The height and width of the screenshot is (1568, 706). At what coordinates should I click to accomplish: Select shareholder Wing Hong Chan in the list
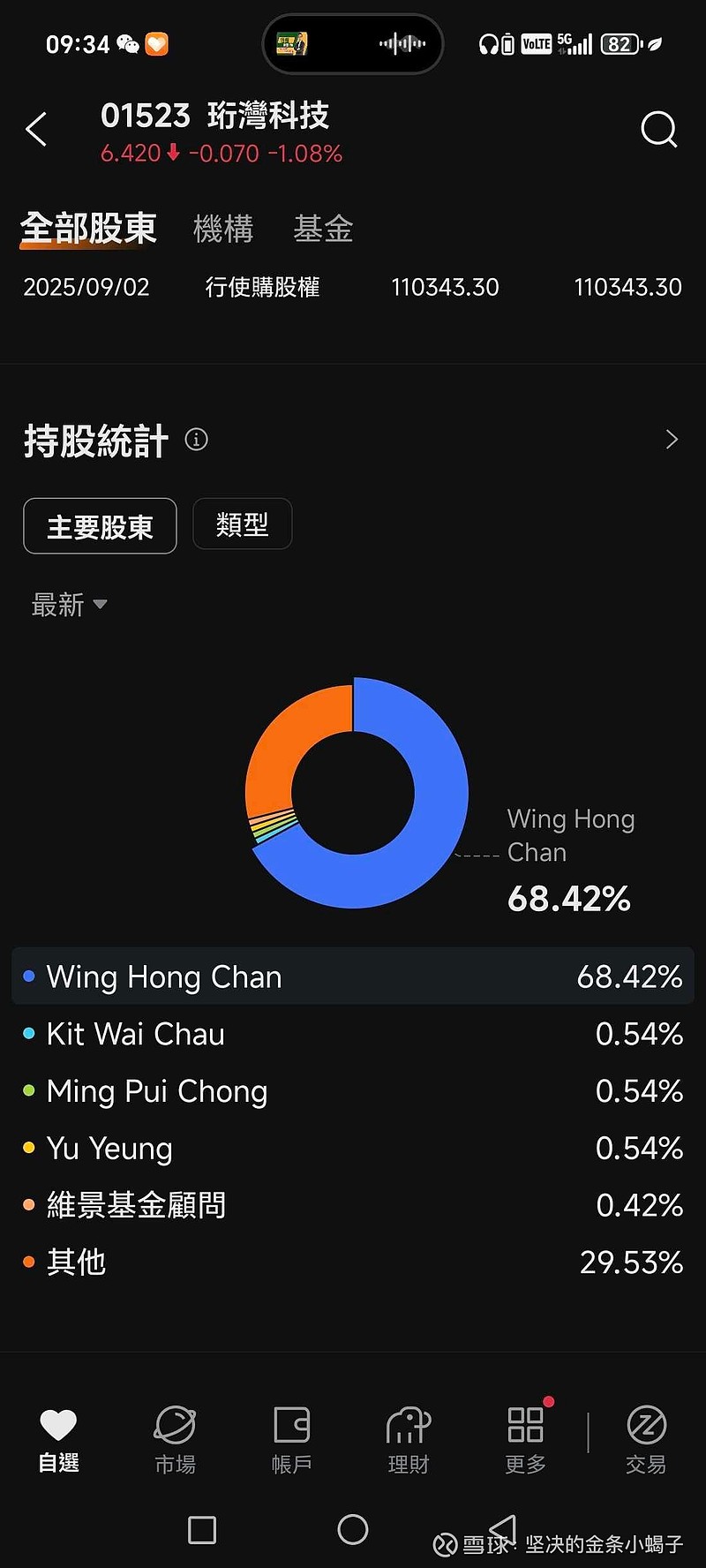pos(163,976)
